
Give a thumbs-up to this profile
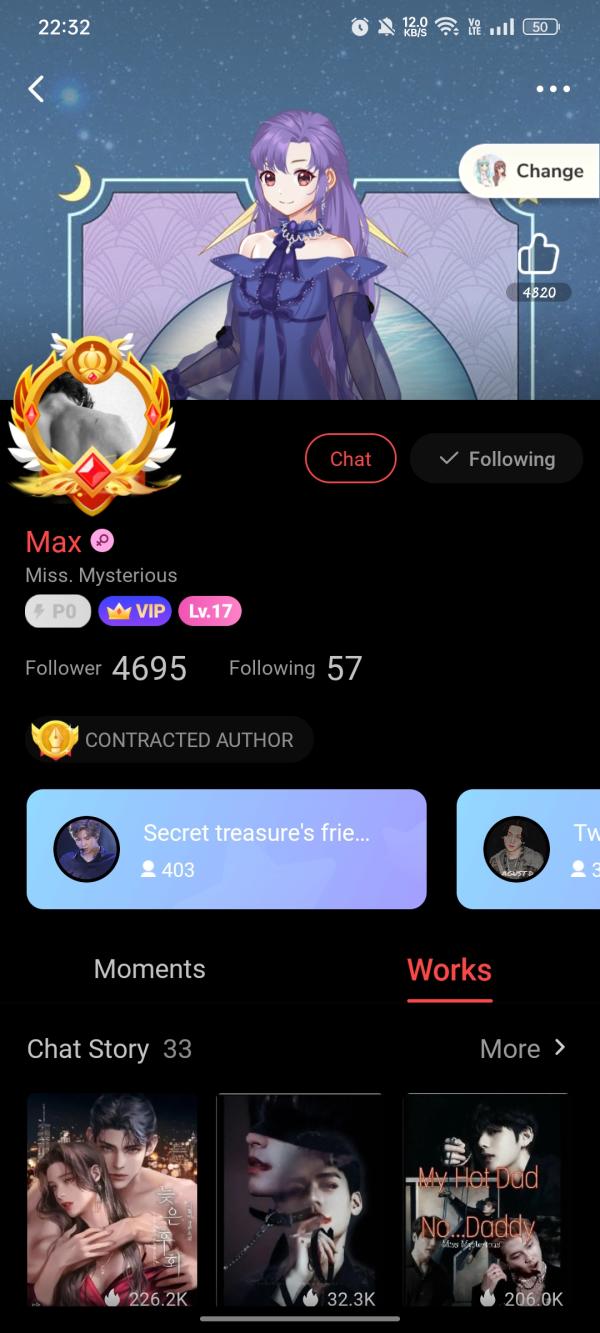pos(538,257)
